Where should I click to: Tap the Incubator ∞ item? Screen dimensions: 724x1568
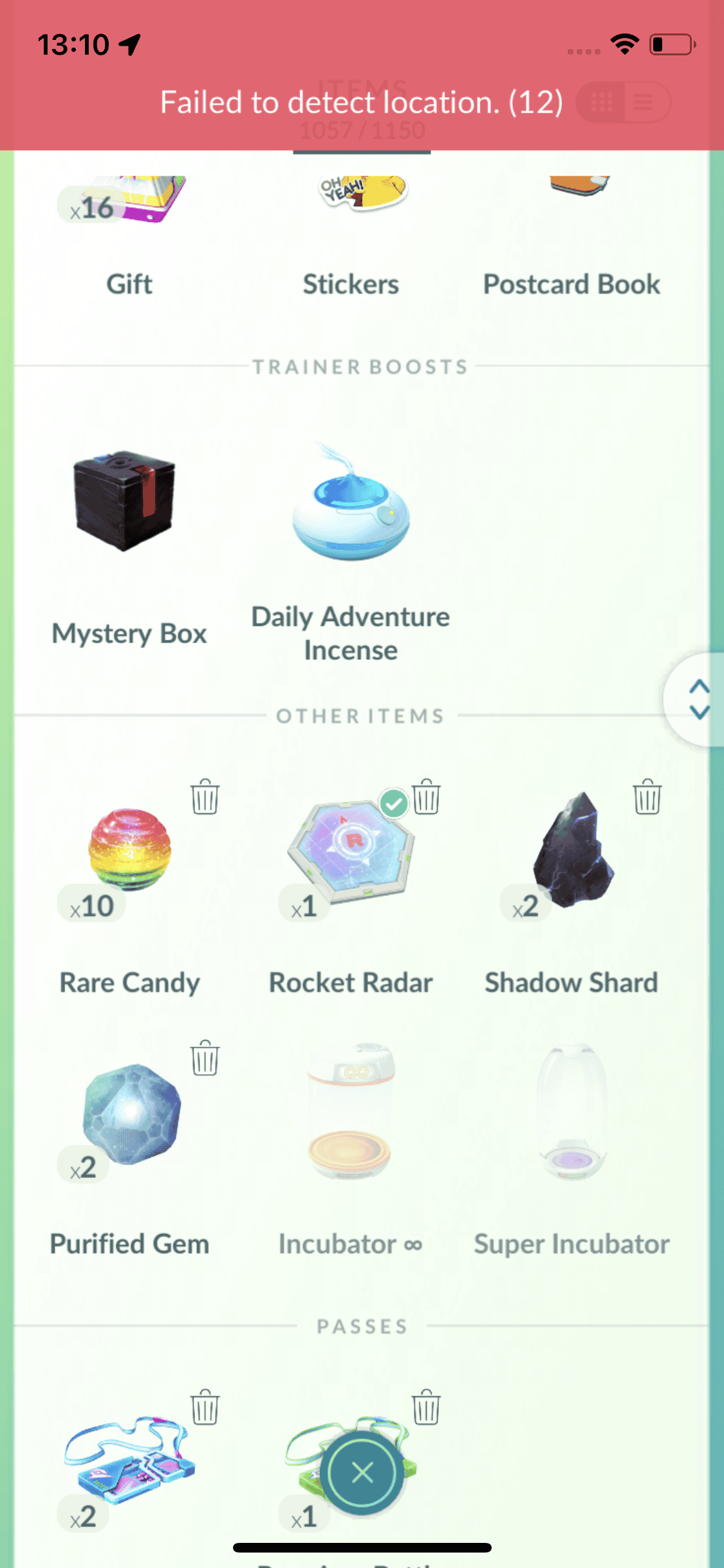(351, 1114)
